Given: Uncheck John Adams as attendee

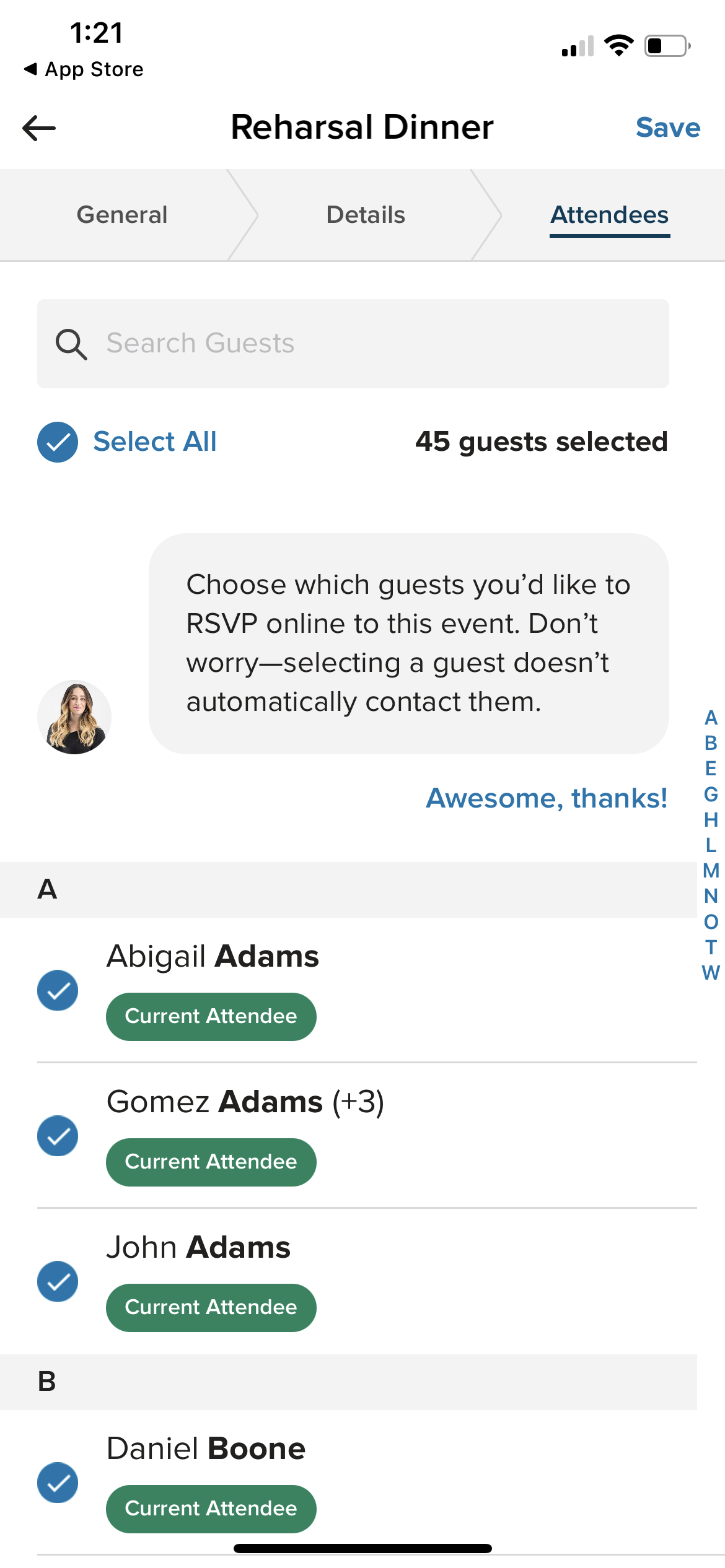Looking at the screenshot, I should coord(58,1281).
